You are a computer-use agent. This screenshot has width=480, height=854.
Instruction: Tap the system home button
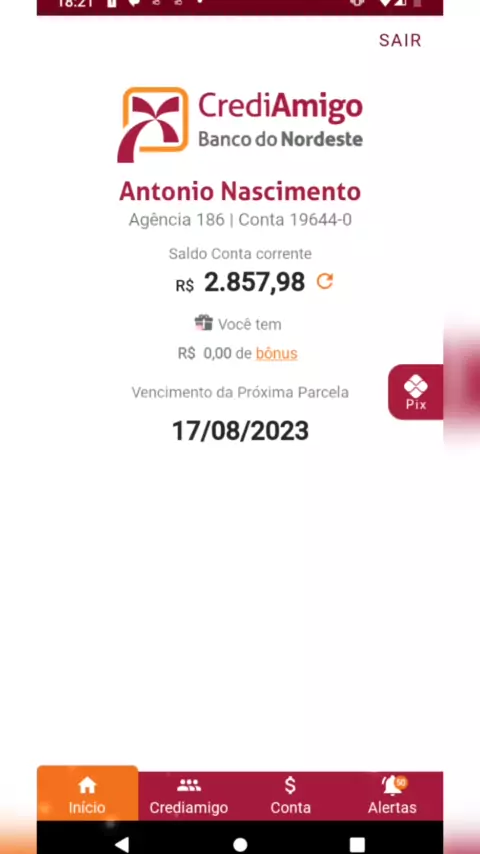tap(240, 844)
